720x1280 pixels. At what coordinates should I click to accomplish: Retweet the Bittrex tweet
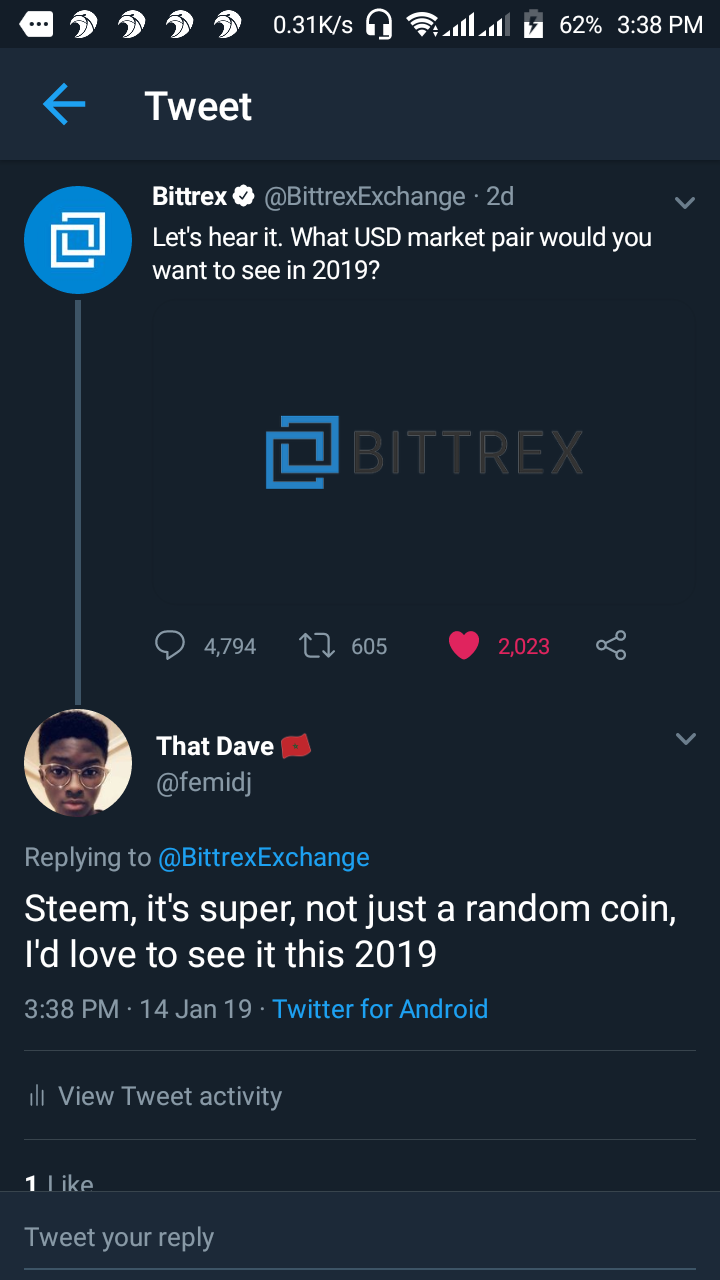click(316, 646)
